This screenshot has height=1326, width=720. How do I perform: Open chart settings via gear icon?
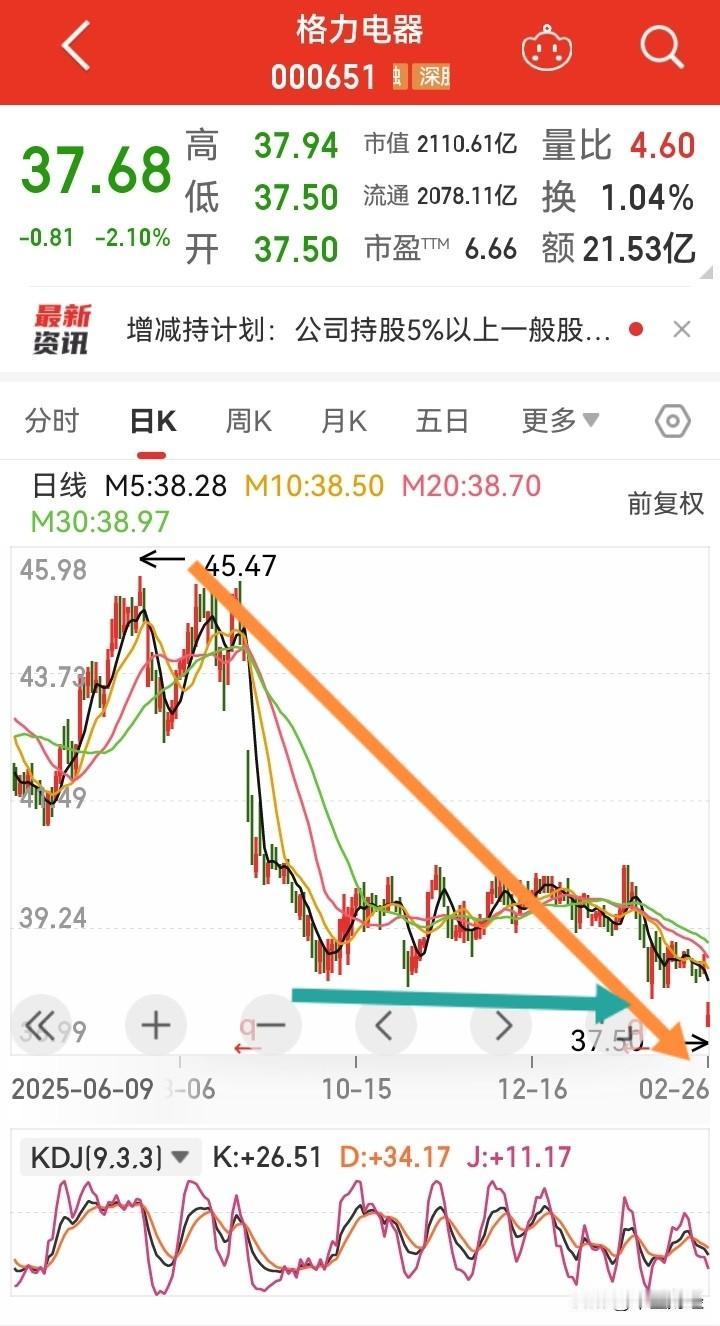coord(673,421)
